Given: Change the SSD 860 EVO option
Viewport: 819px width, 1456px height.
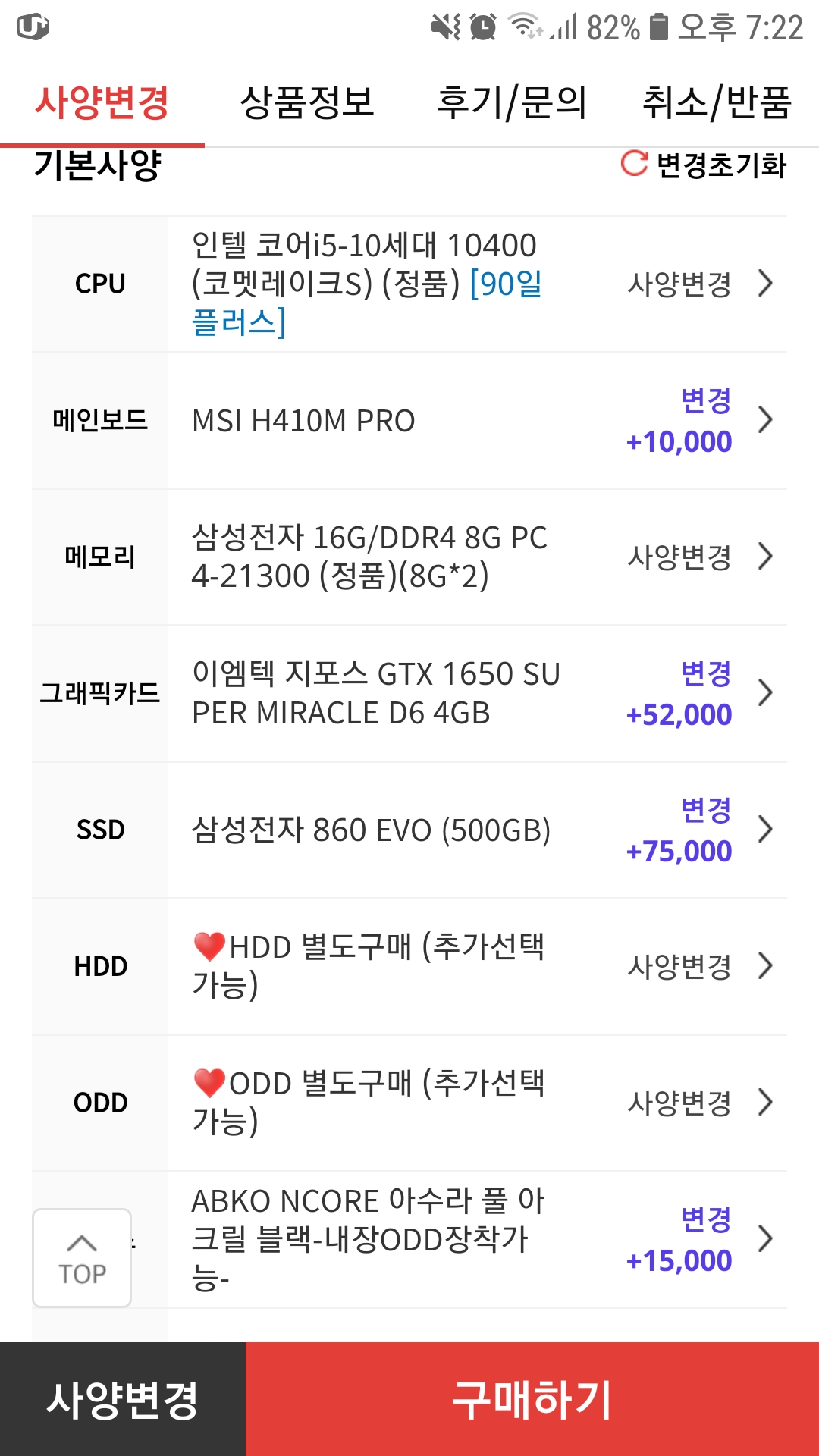Looking at the screenshot, I should [698, 830].
